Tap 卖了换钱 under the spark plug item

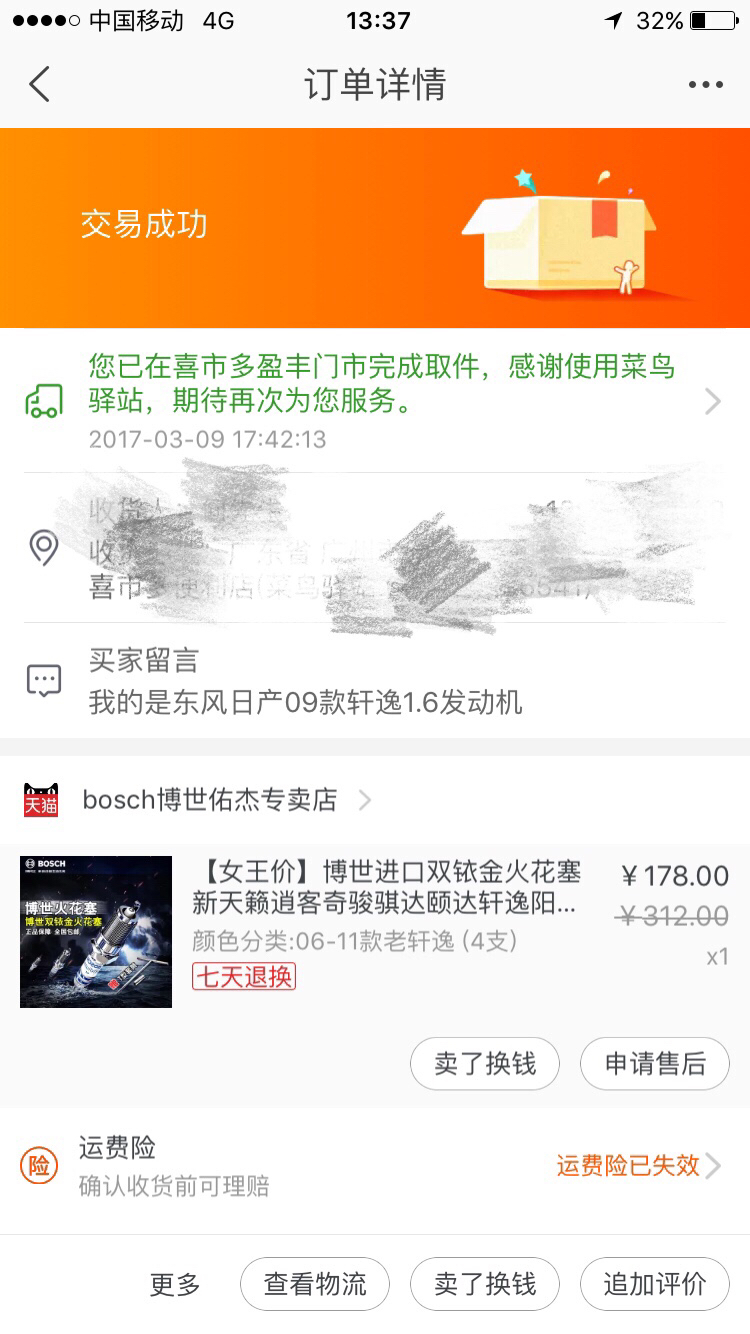pos(485,1063)
